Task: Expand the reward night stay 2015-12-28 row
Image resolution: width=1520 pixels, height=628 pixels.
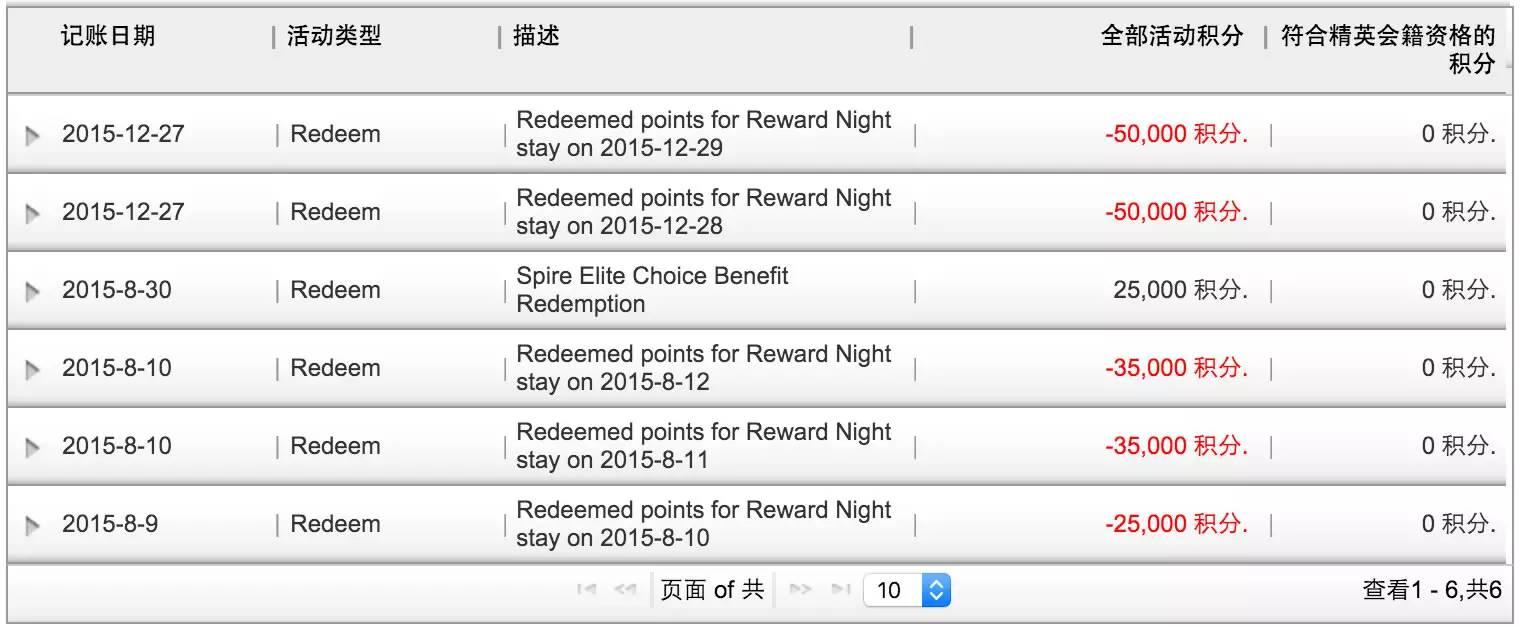Action: click(33, 213)
